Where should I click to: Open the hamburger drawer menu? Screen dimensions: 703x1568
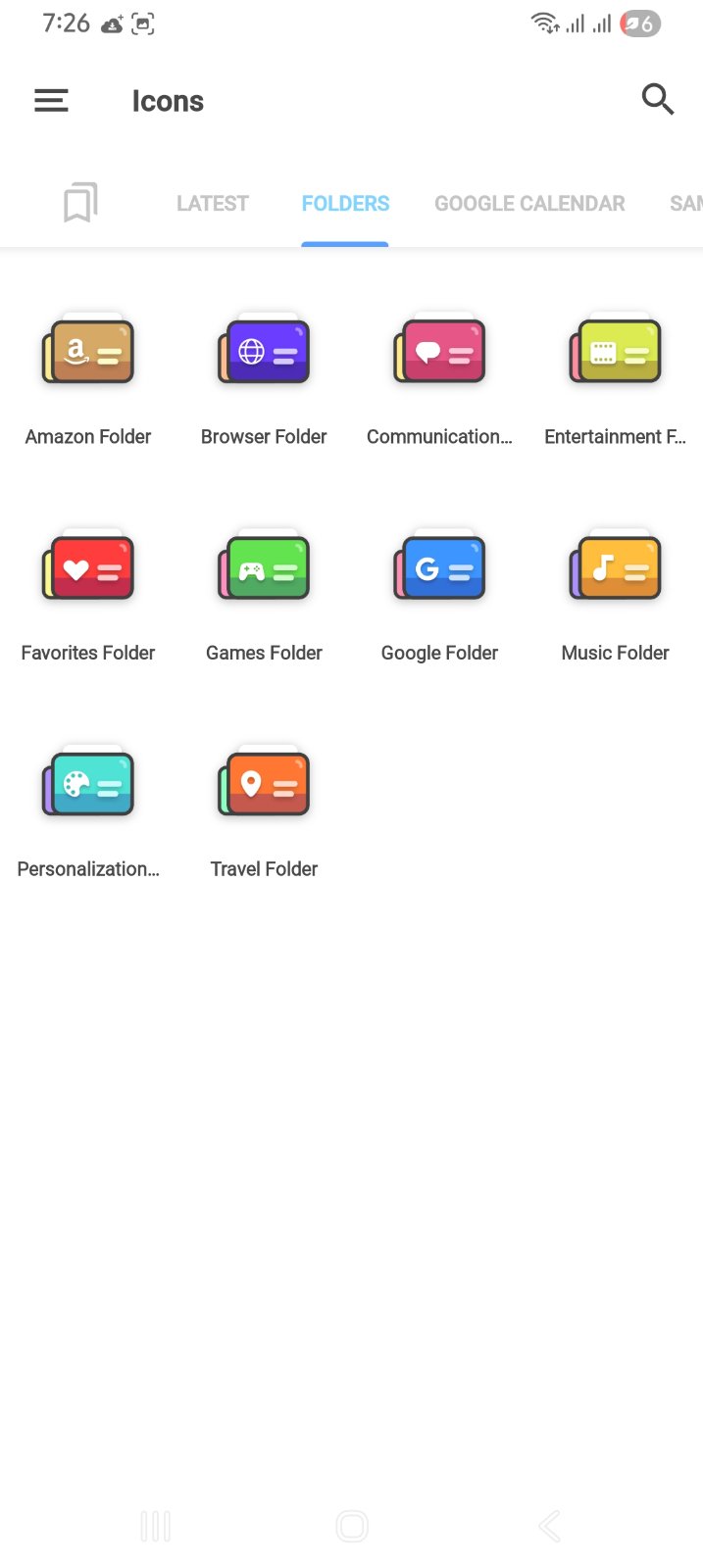point(51,100)
